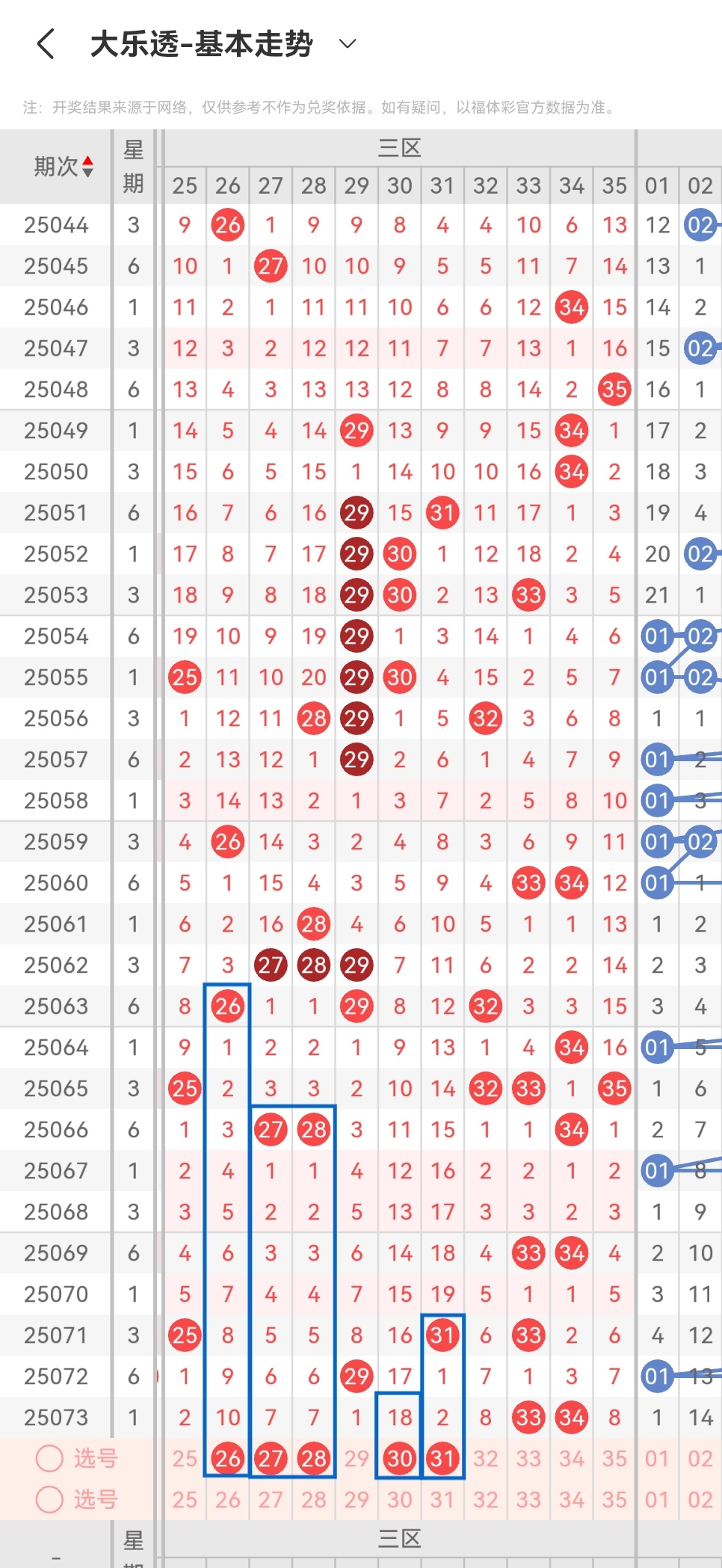Pick number 33 in the upper 选号 row
Image resolution: width=722 pixels, height=1568 pixels.
(528, 1458)
